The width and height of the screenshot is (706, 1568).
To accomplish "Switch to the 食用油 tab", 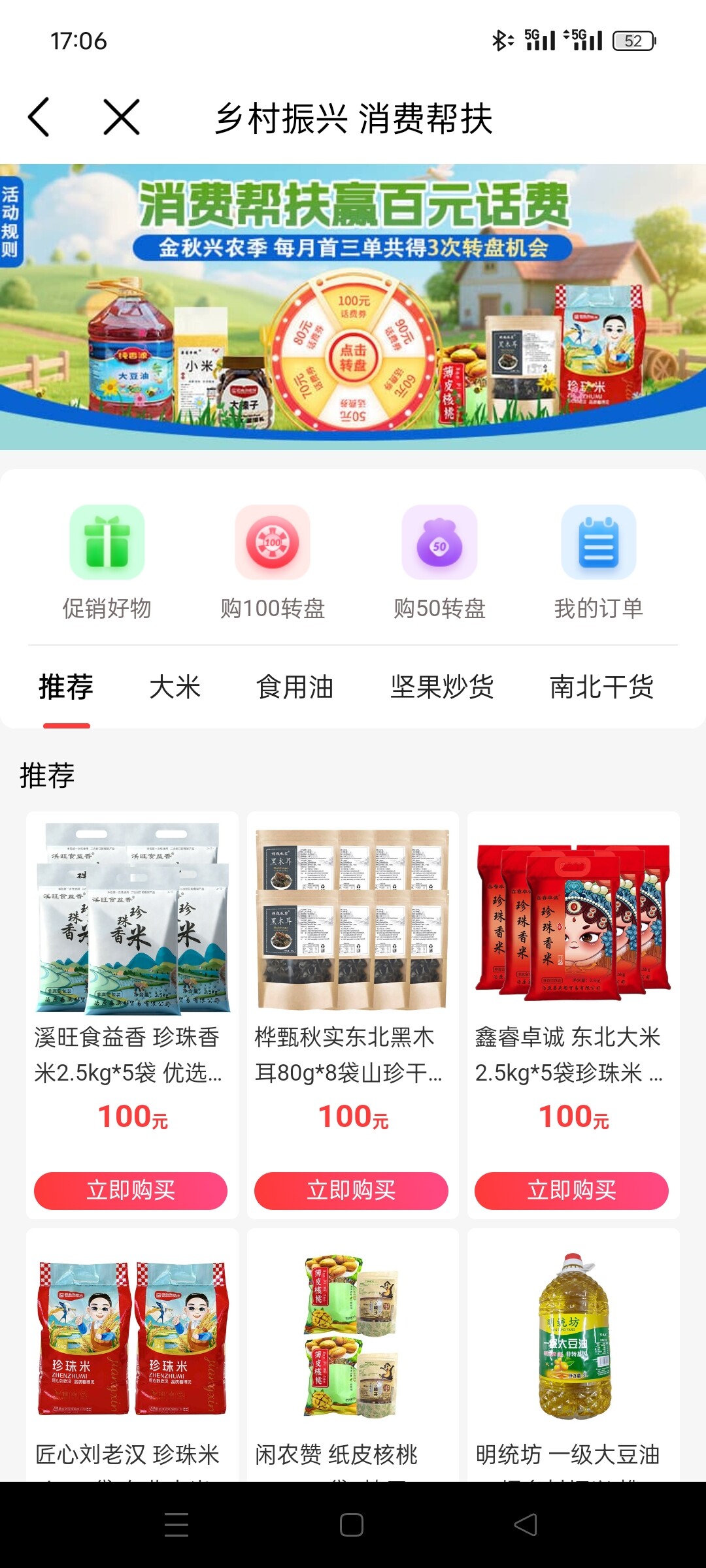I will (x=295, y=687).
